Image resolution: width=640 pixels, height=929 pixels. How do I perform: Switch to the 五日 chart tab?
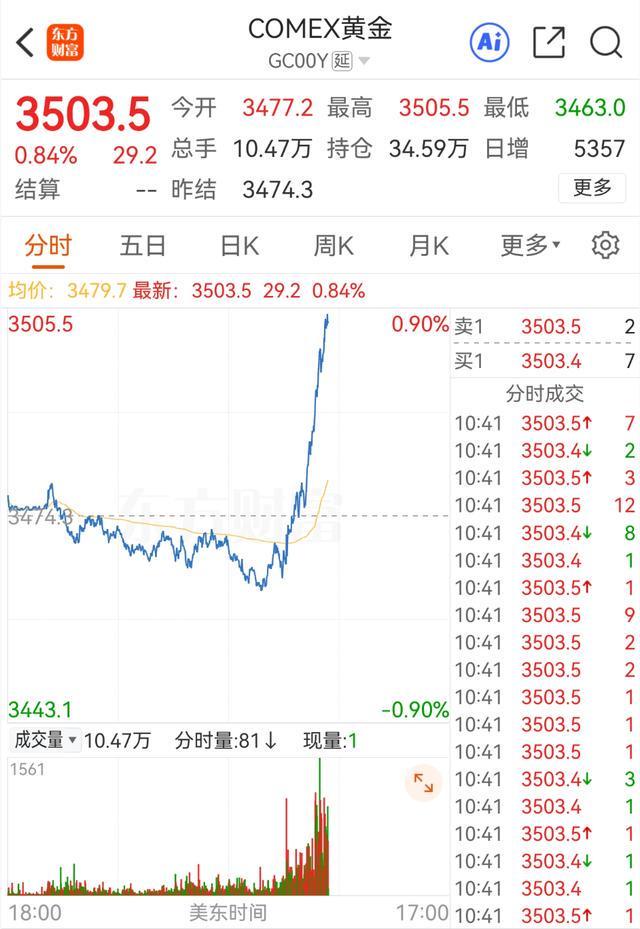pos(143,245)
